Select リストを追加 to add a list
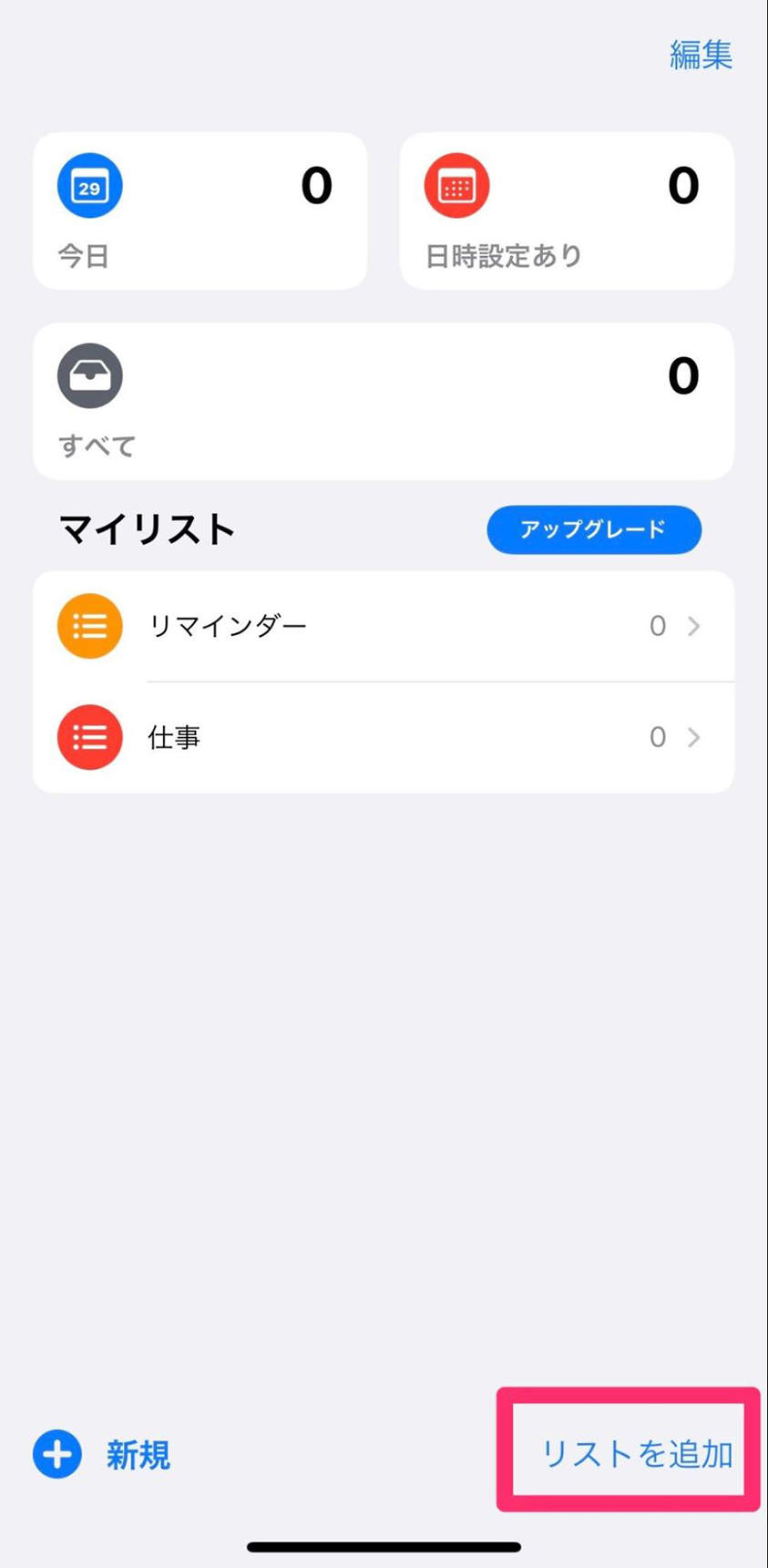The image size is (768, 1568). click(x=637, y=1453)
